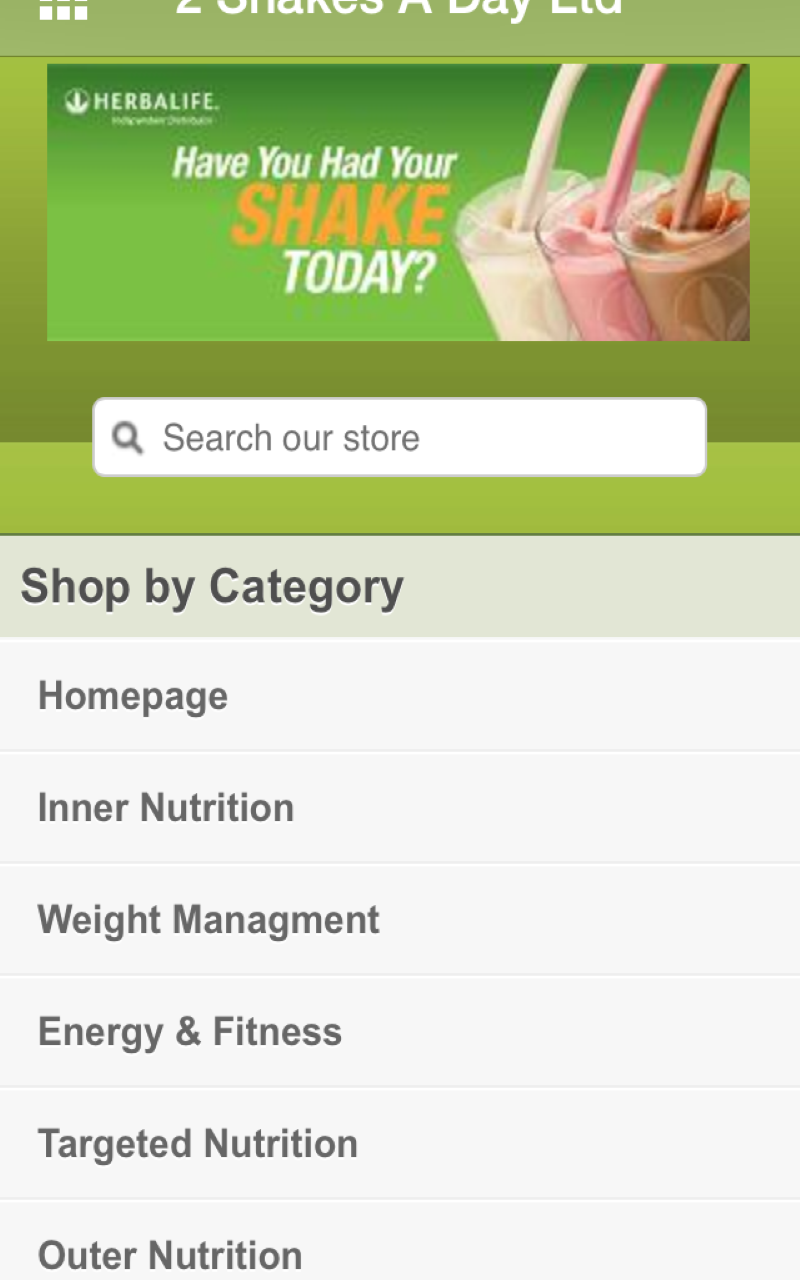Select the Outer Nutrition category

click(170, 1253)
